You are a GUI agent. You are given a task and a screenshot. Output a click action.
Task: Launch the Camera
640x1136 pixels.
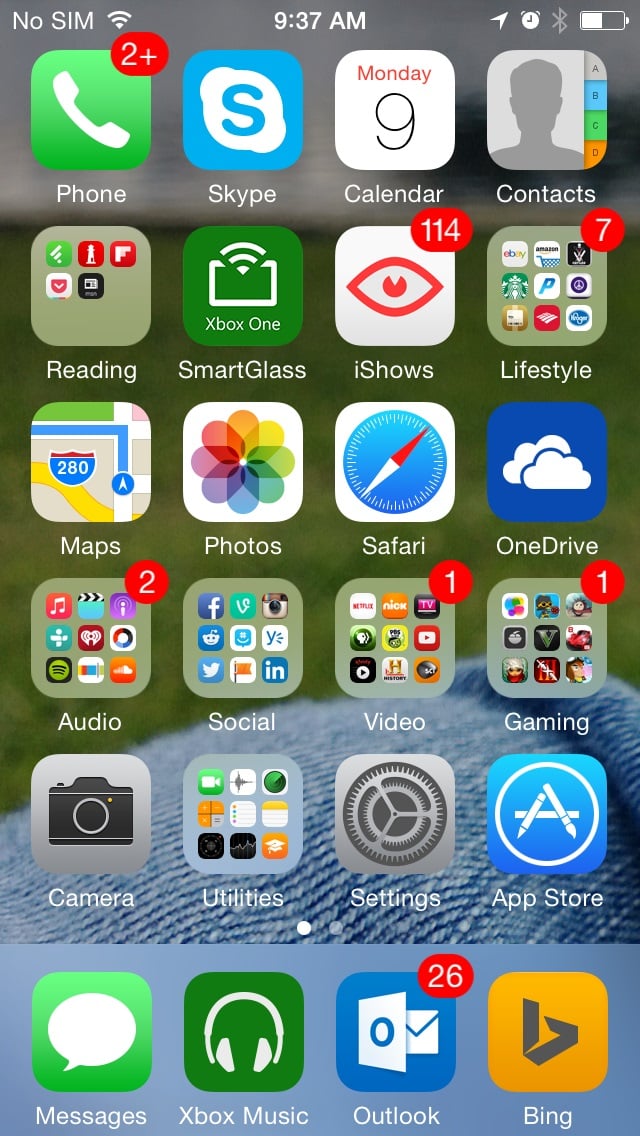[91, 814]
